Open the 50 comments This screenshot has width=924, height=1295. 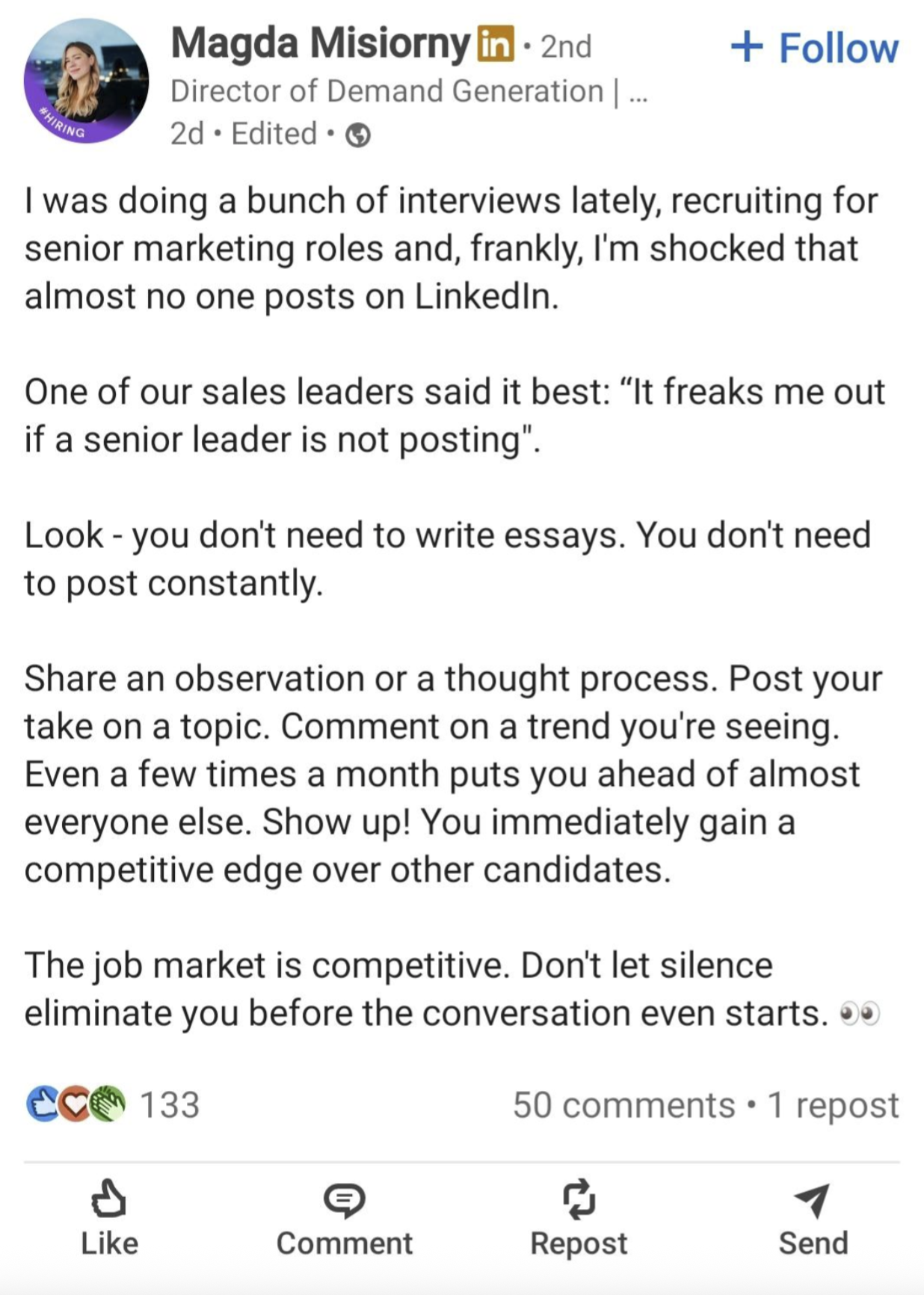(x=623, y=1105)
